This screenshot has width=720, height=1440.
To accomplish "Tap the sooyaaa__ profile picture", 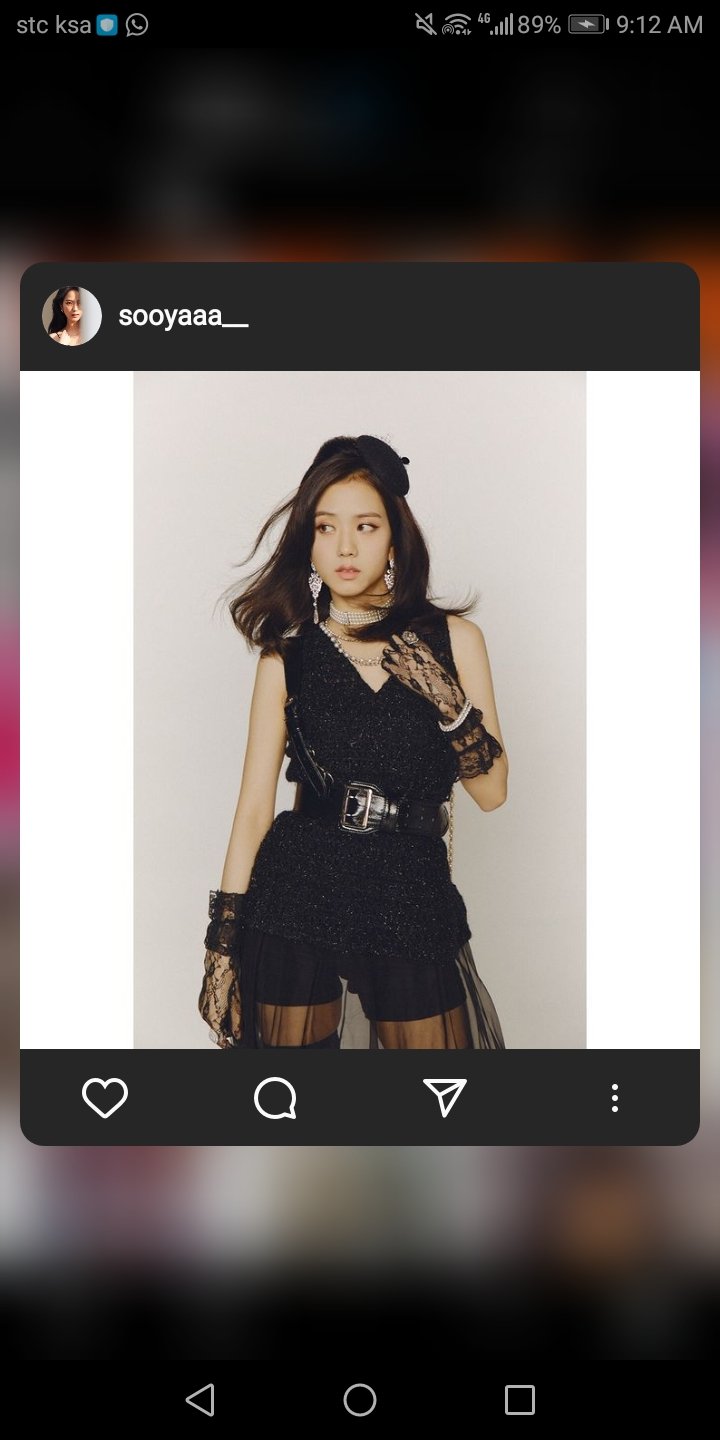I will 72,316.
